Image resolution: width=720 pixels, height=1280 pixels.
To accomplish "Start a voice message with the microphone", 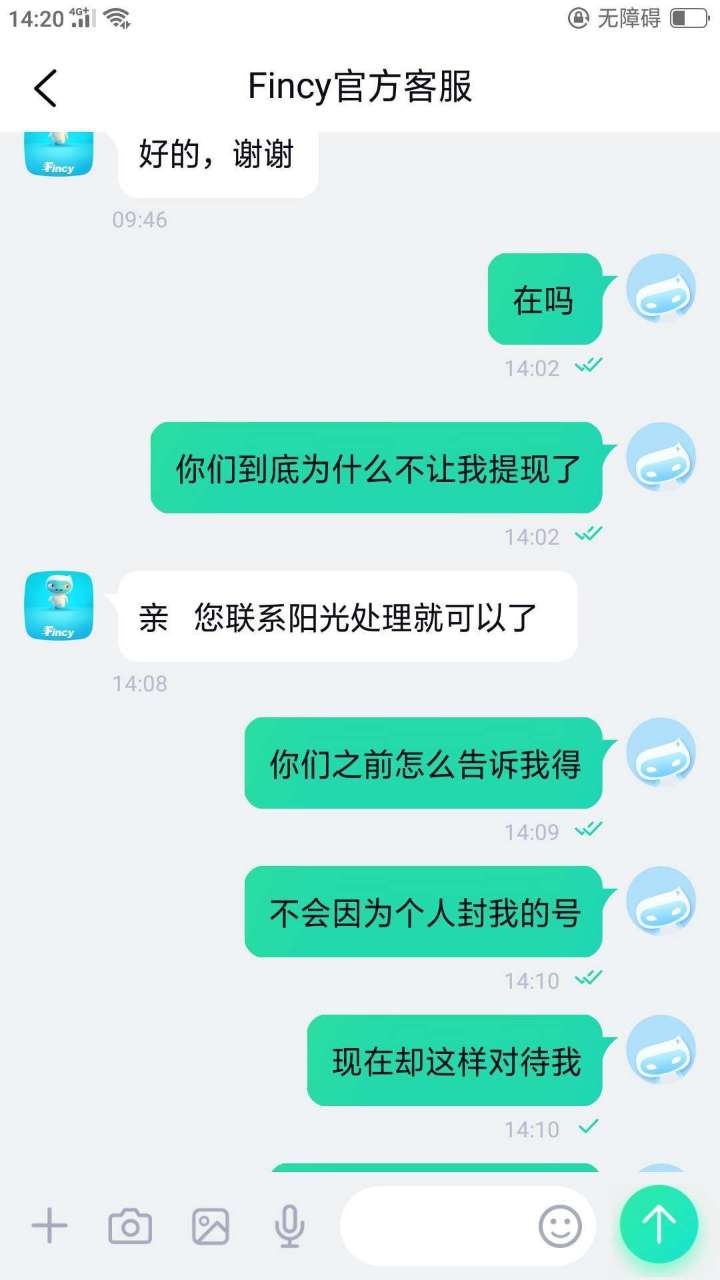I will (x=290, y=1225).
